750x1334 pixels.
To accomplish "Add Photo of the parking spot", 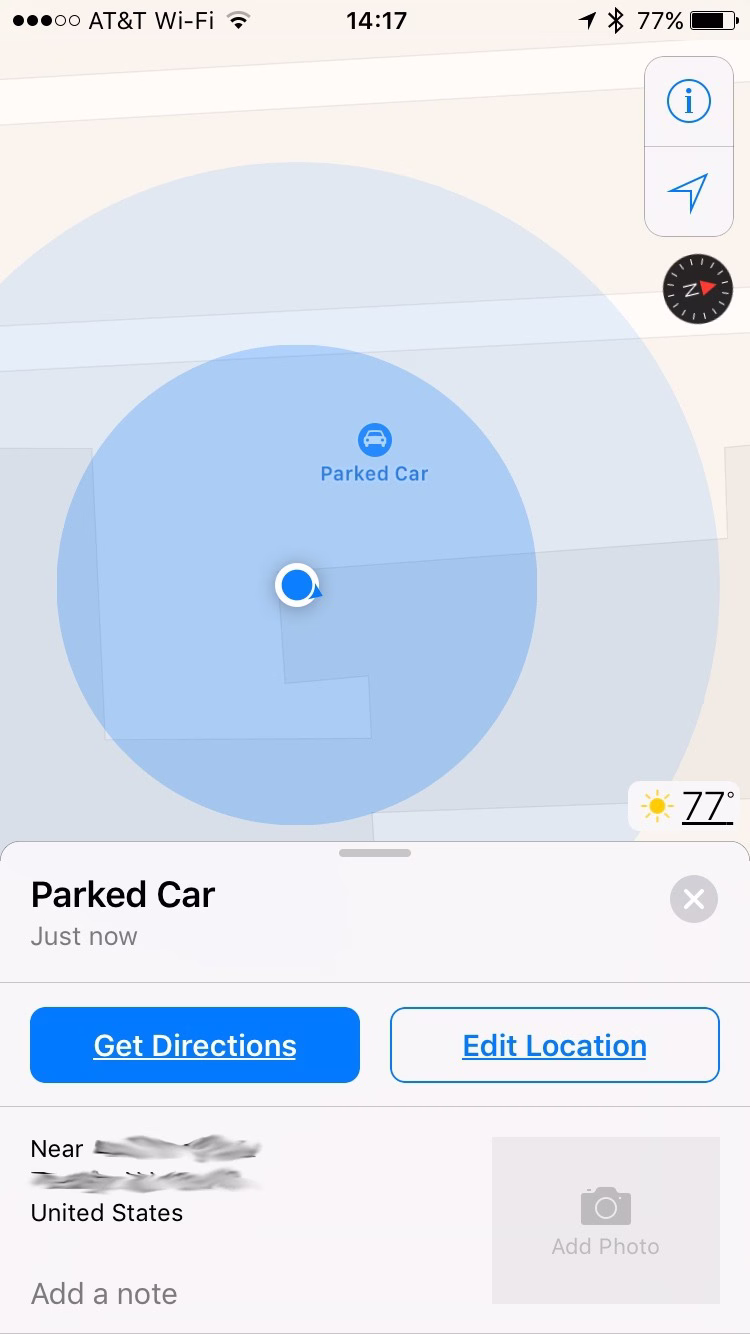I will tap(606, 1220).
